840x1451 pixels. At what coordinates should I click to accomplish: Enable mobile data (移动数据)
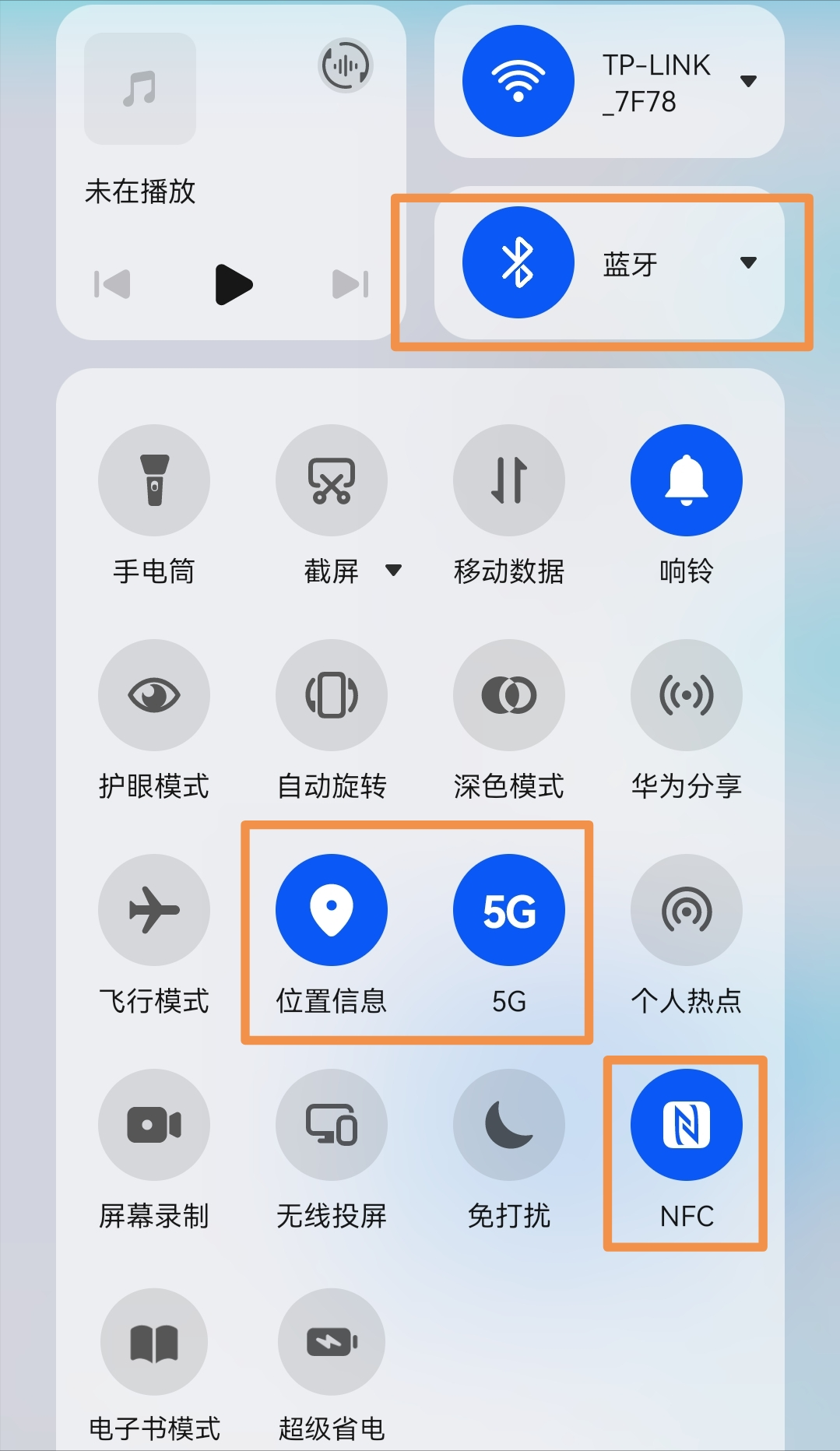coord(509,480)
